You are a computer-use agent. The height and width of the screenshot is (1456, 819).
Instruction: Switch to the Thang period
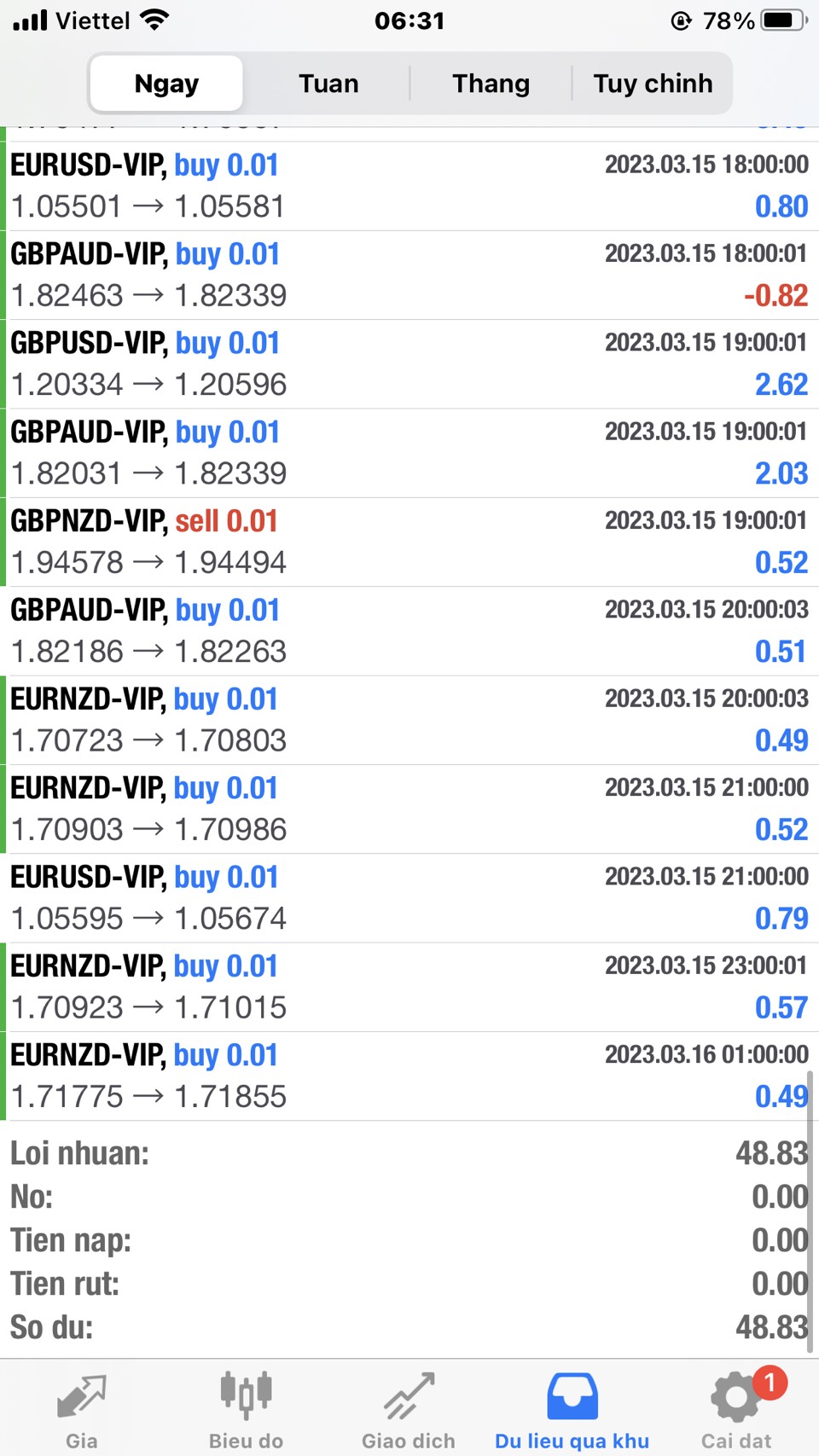point(491,84)
